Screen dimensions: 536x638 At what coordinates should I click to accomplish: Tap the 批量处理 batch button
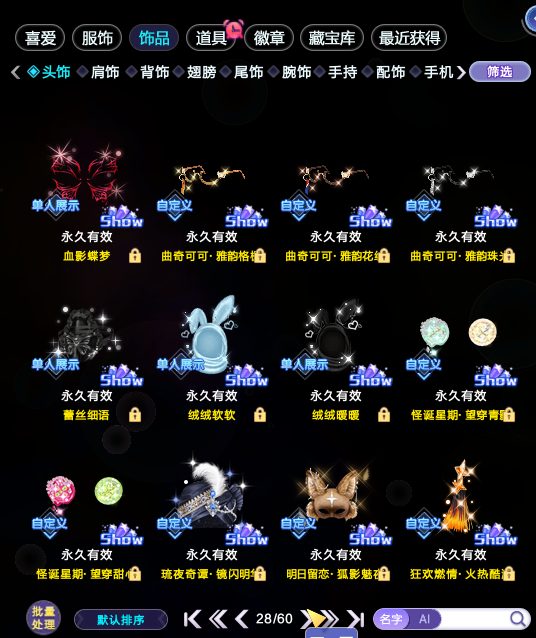coord(44,618)
